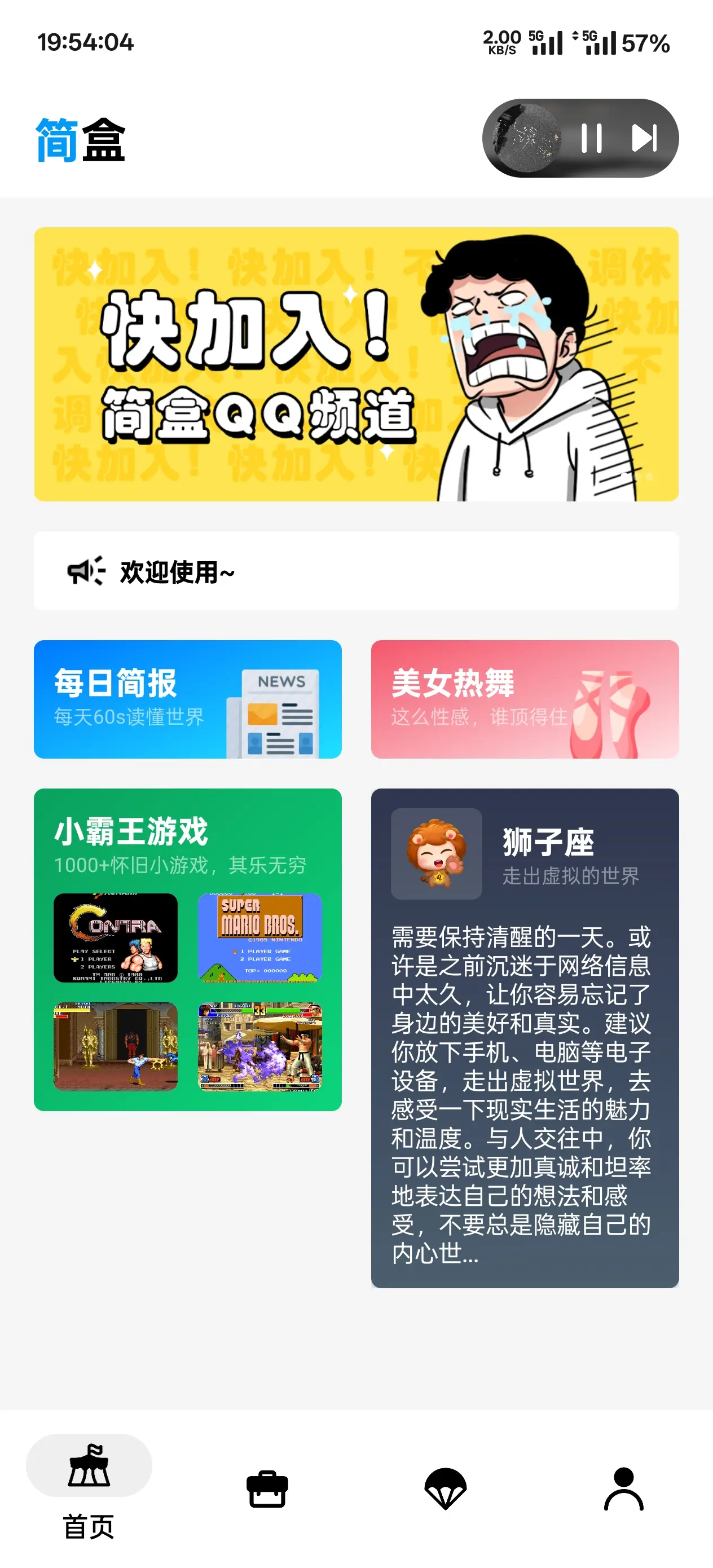Launch the Super Mario Bros game
The width and height of the screenshot is (713, 1568).
coord(259,937)
